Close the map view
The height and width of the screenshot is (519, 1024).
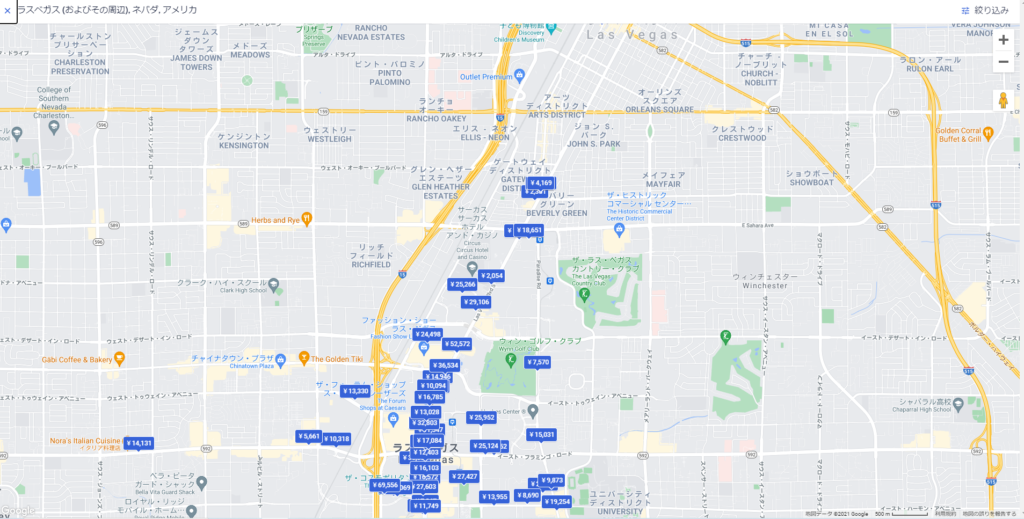point(7,9)
